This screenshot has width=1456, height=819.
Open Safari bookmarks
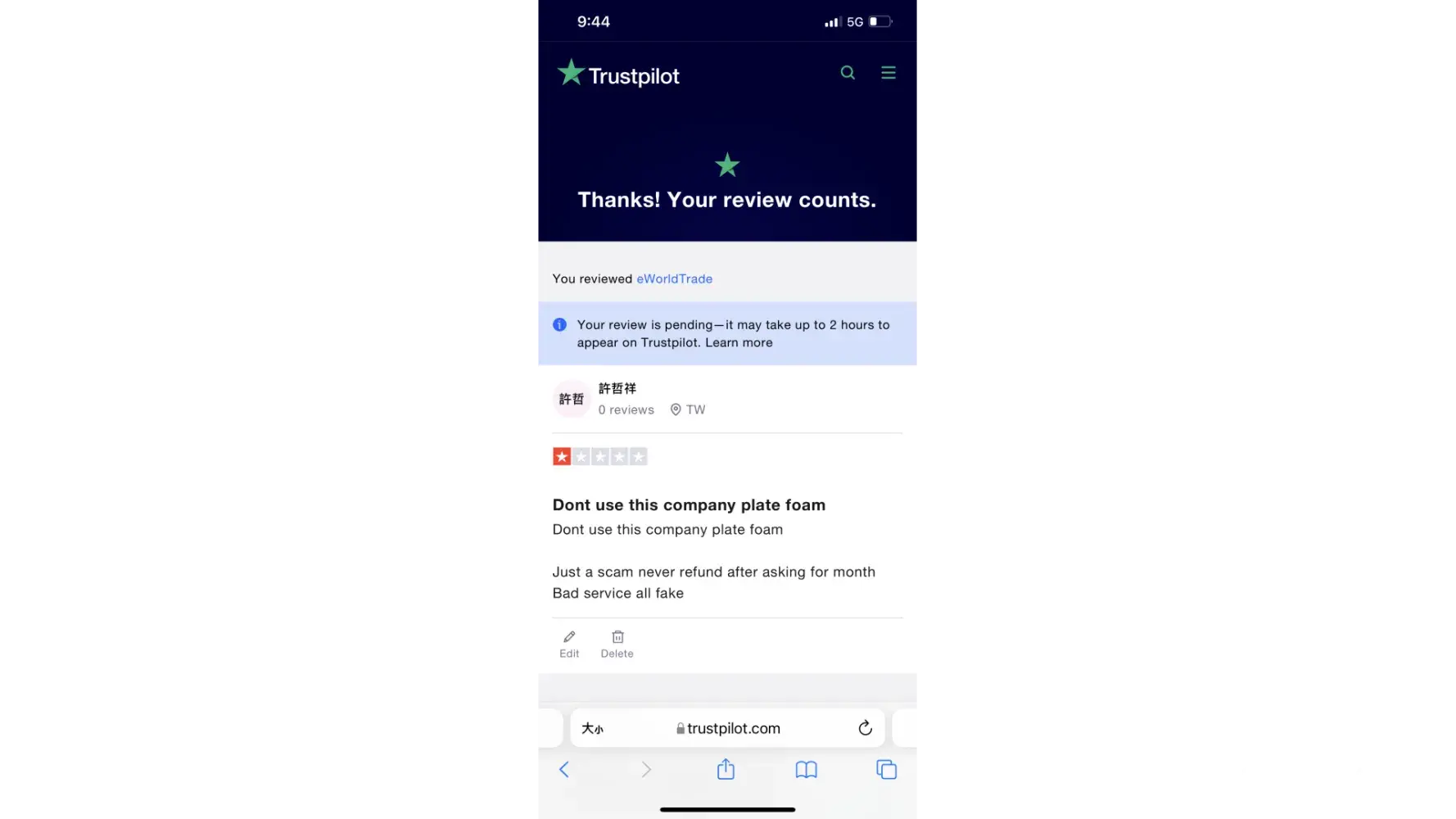pyautogui.click(x=806, y=769)
